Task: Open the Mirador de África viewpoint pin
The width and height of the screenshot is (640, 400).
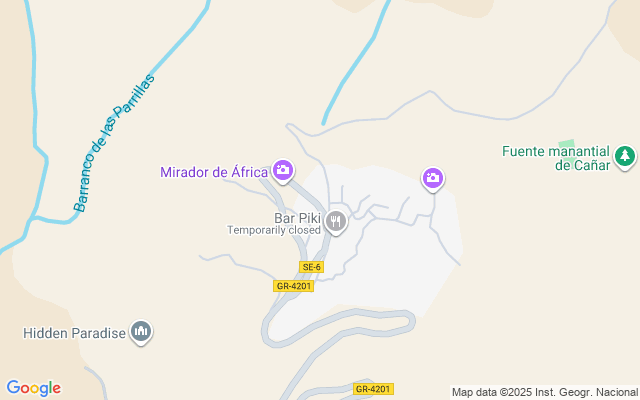Action: click(x=283, y=170)
